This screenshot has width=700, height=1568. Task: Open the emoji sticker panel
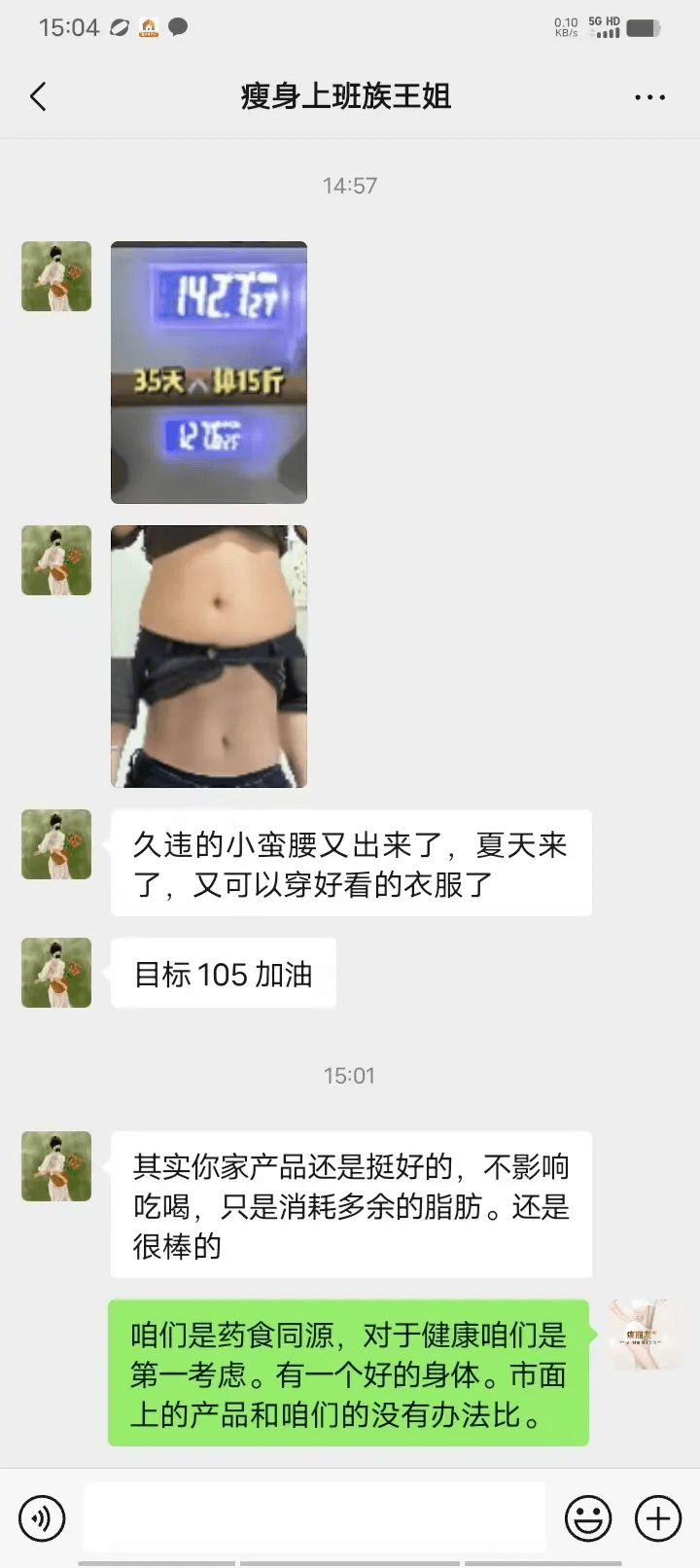[588, 1518]
